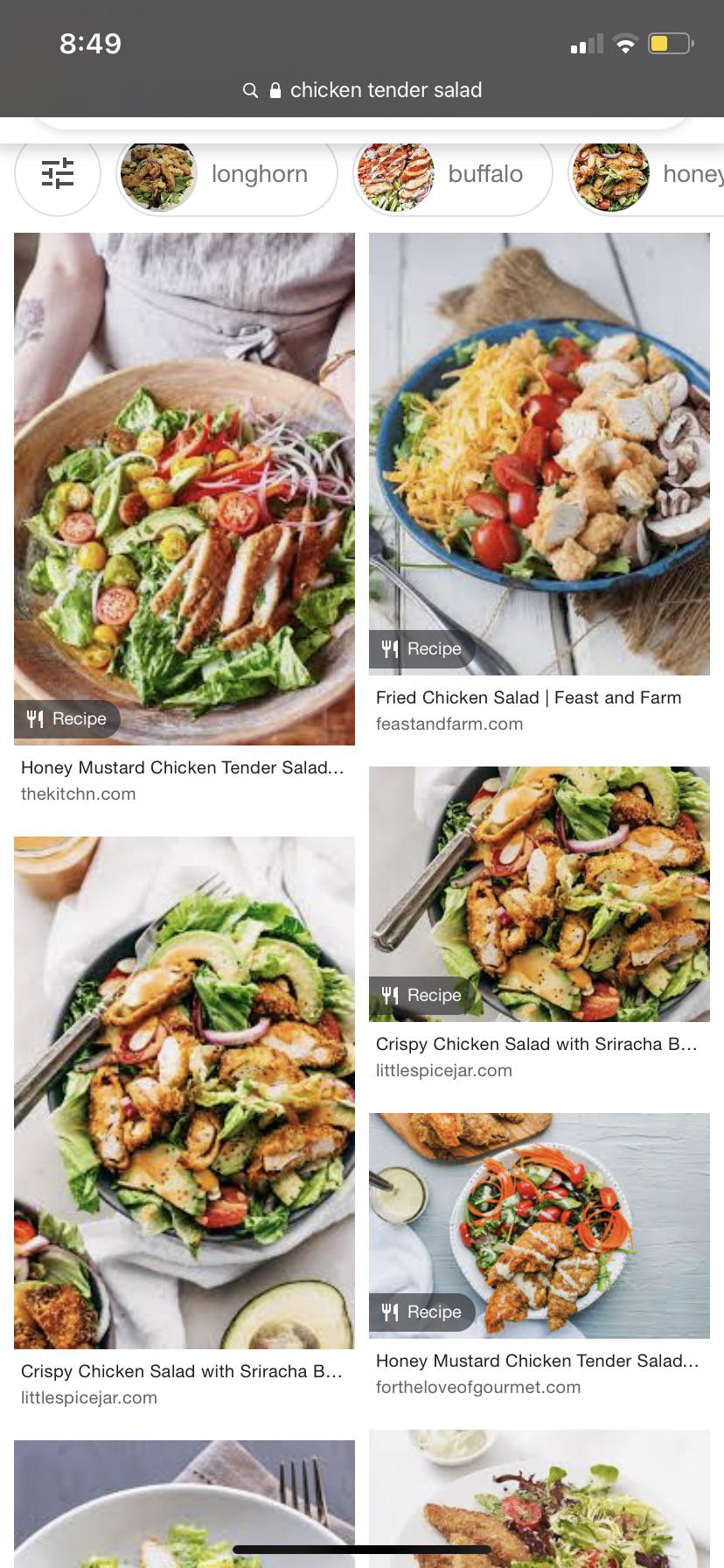
Task: Open the search filters icon
Action: point(57,174)
